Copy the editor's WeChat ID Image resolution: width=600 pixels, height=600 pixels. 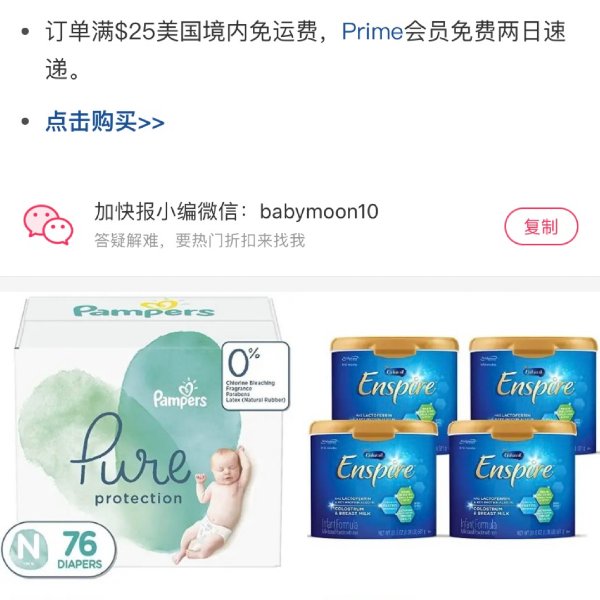click(540, 226)
